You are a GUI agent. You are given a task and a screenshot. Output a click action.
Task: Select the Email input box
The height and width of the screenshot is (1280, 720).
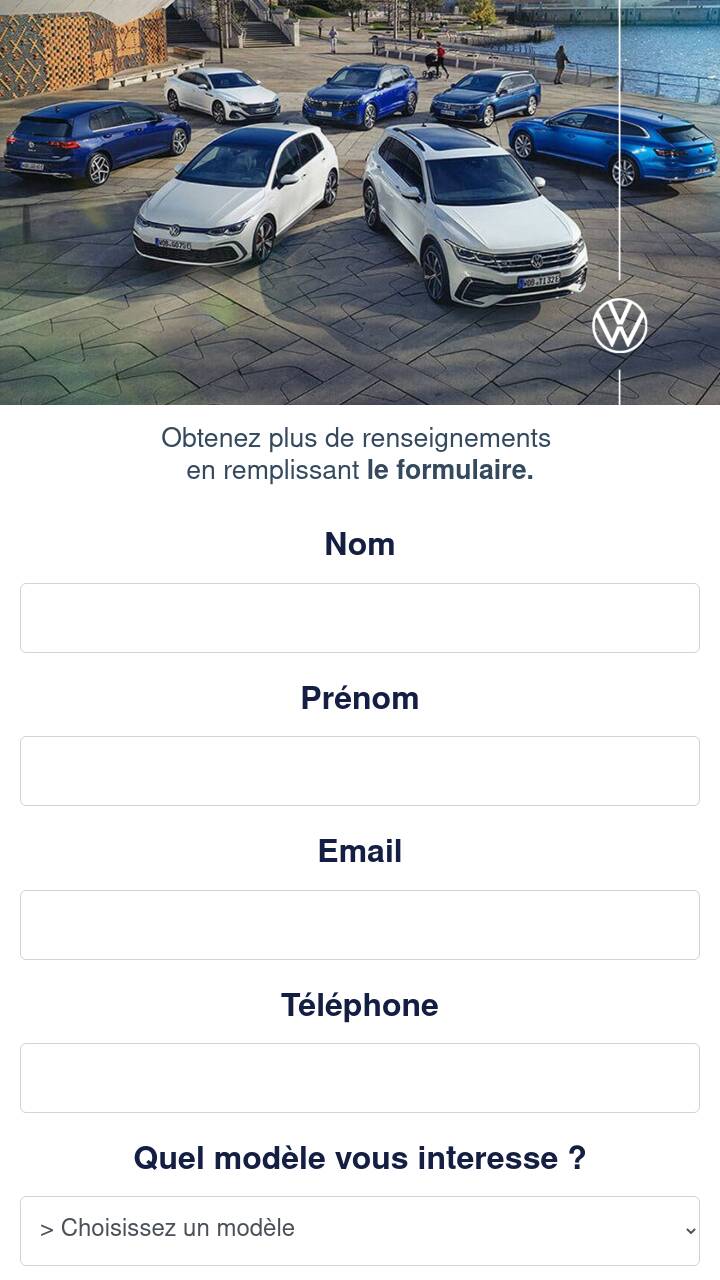coord(360,925)
